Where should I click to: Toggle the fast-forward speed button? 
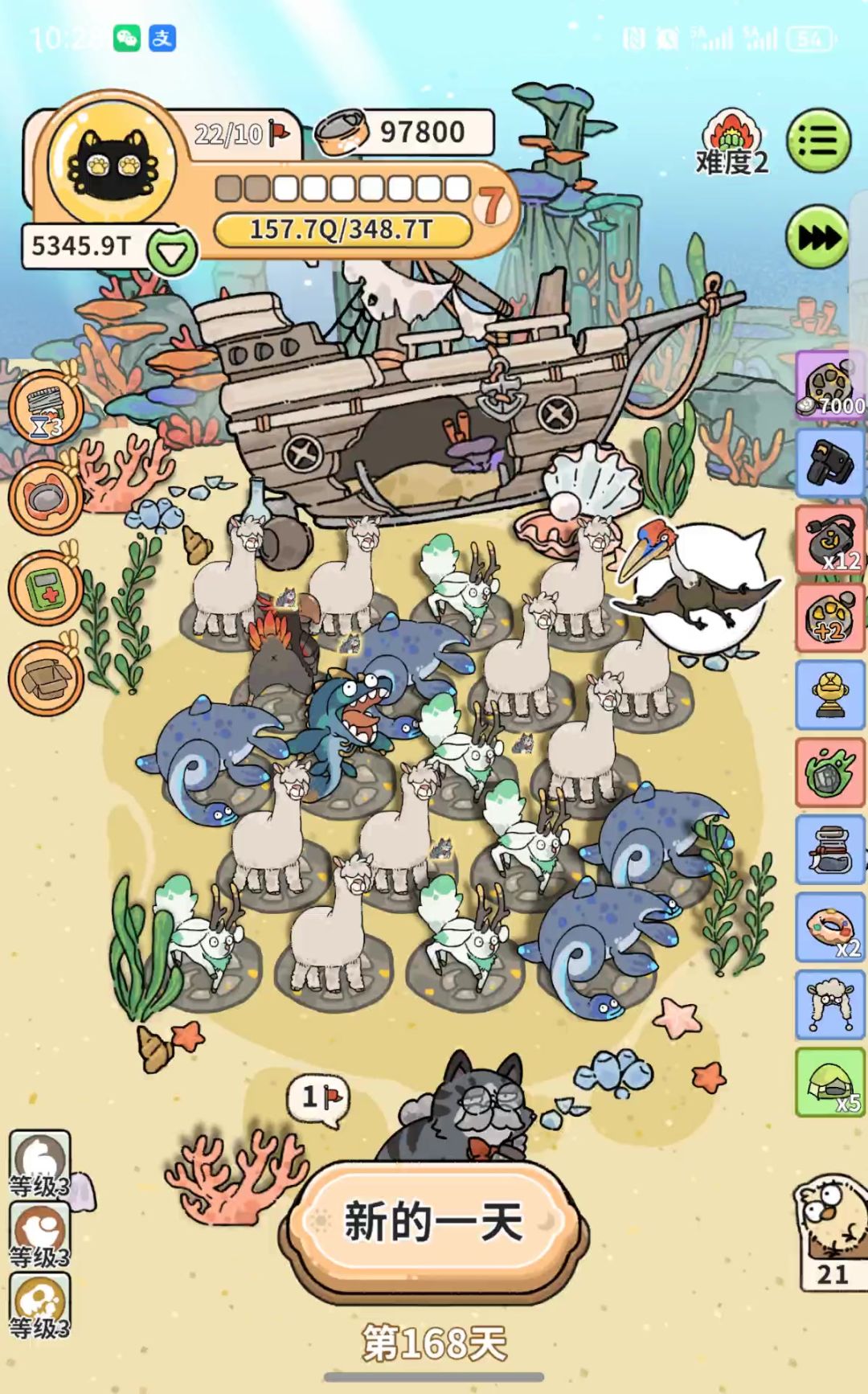click(x=818, y=238)
